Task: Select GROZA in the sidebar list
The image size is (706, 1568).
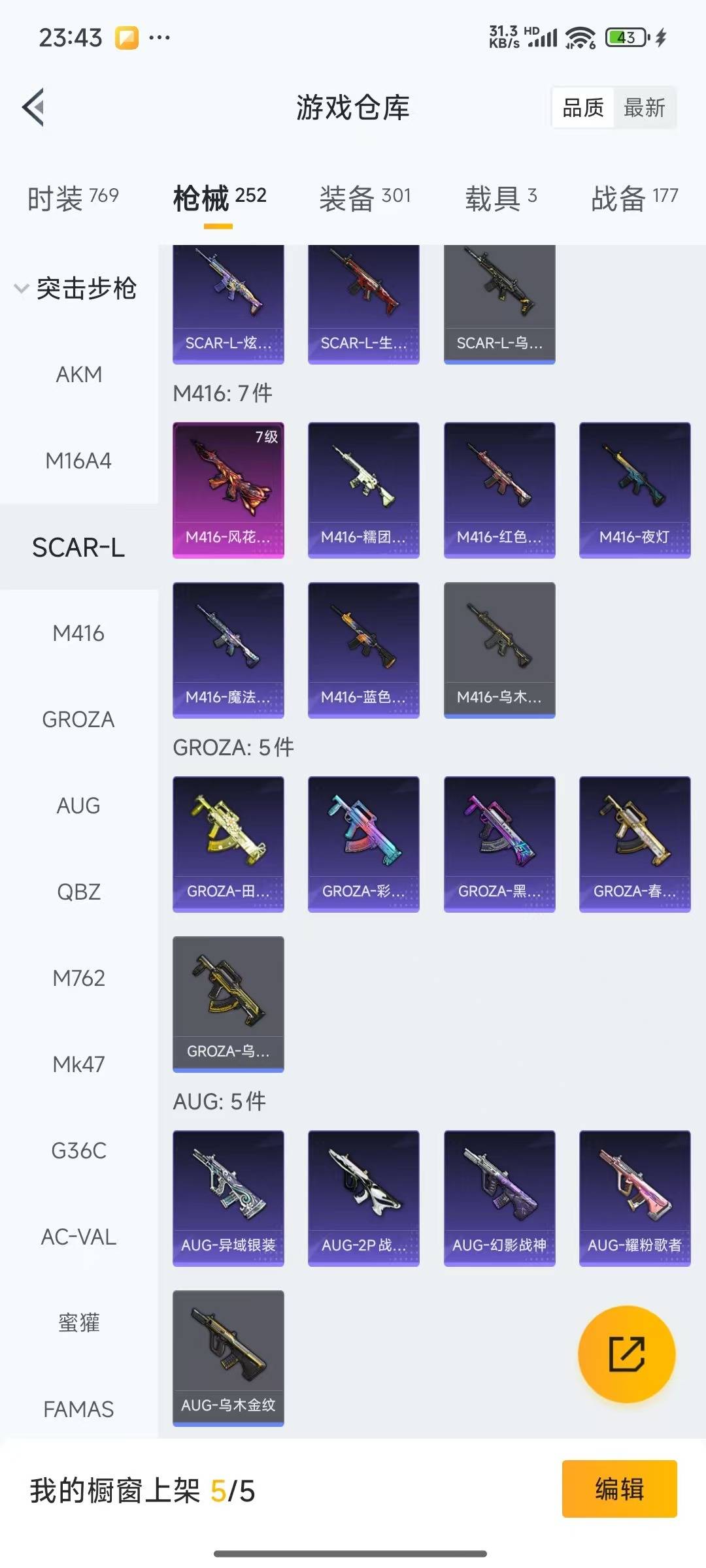Action: pyautogui.click(x=79, y=719)
